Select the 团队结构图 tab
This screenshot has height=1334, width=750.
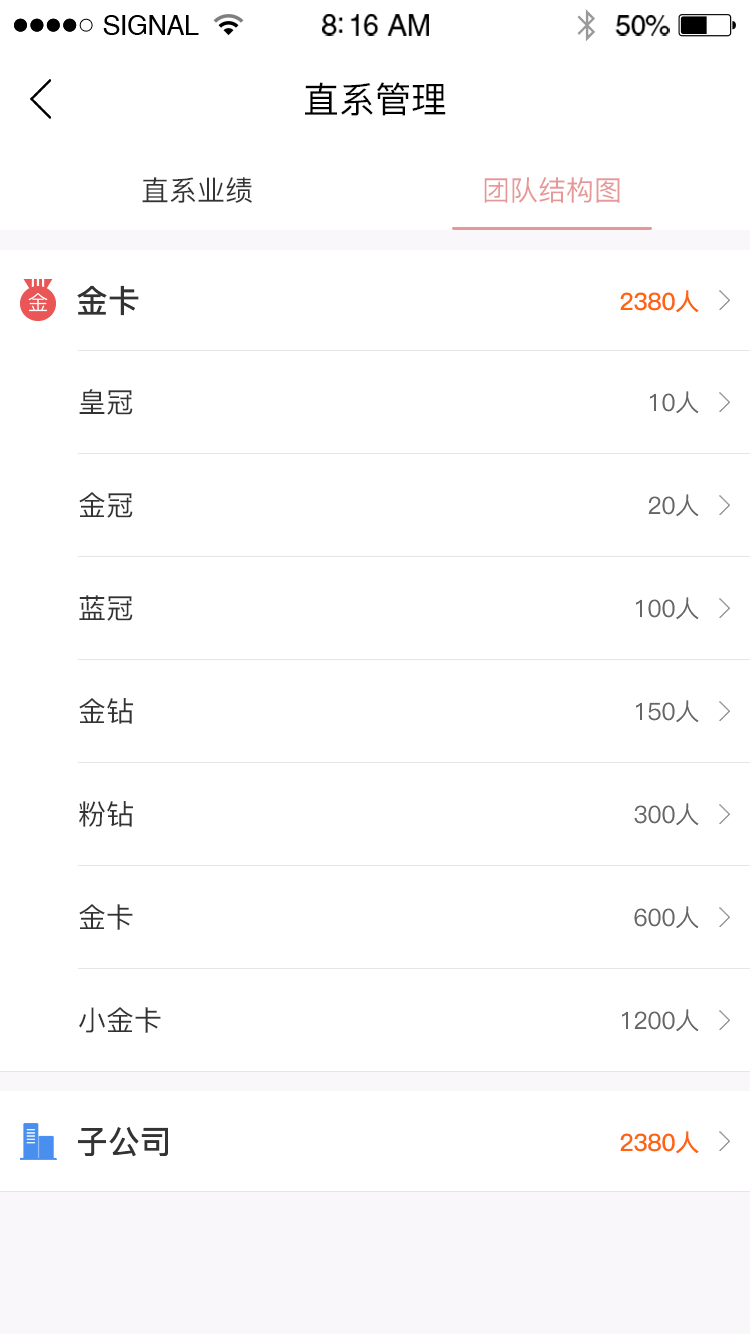pos(552,190)
